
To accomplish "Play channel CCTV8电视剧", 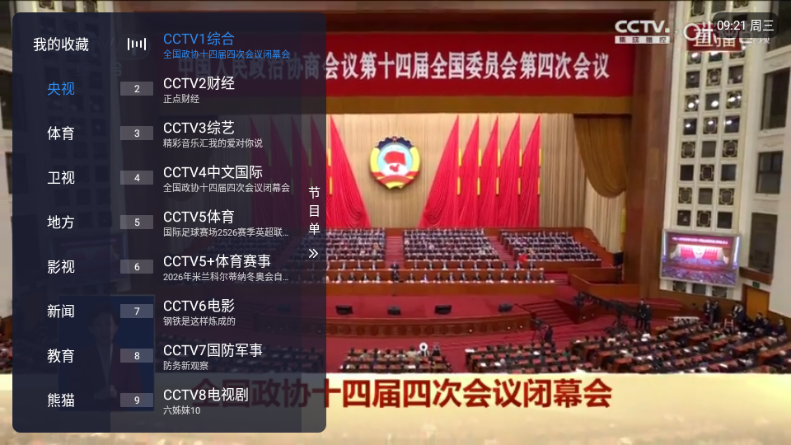I will point(225,400).
